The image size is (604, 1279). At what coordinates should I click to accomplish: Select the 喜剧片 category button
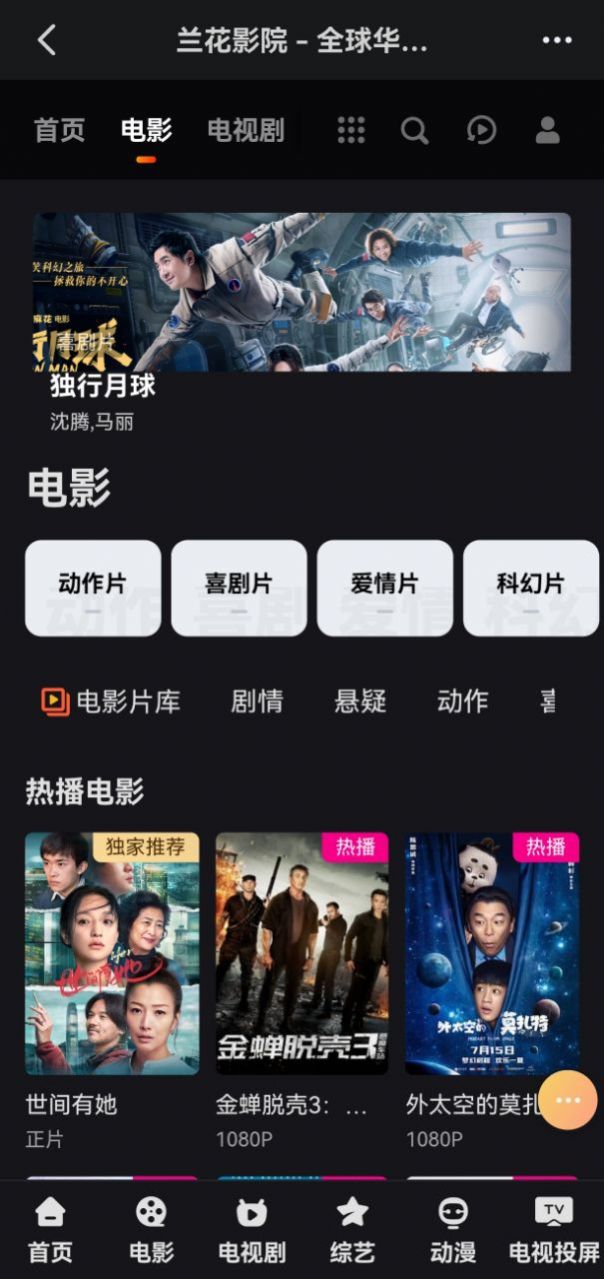pyautogui.click(x=238, y=588)
